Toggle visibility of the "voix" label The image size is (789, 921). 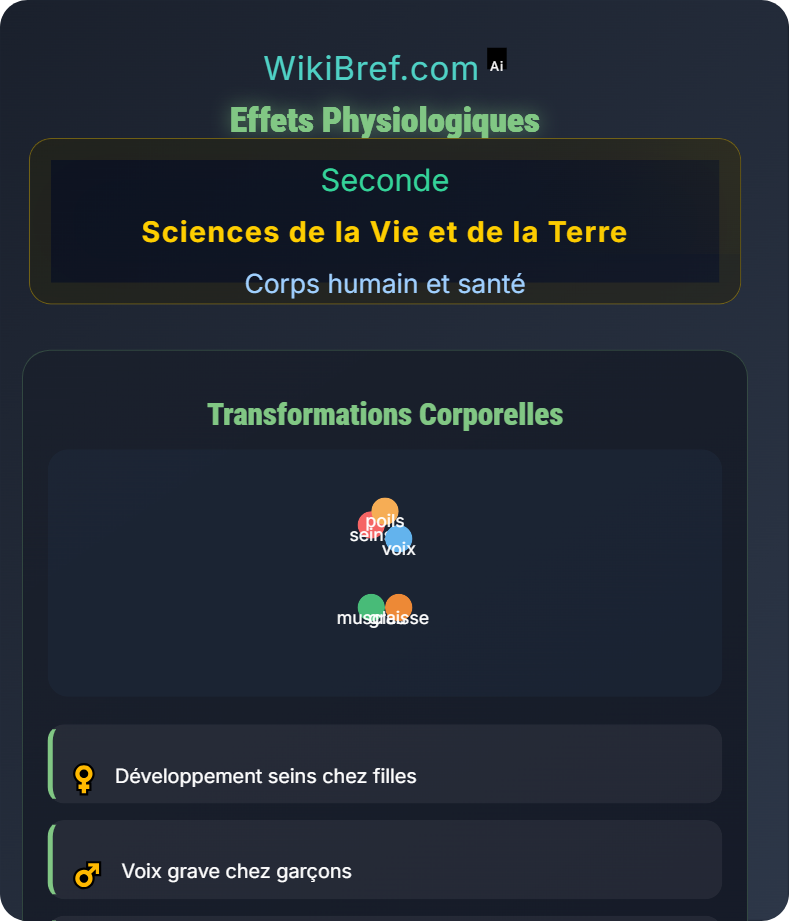point(400,549)
